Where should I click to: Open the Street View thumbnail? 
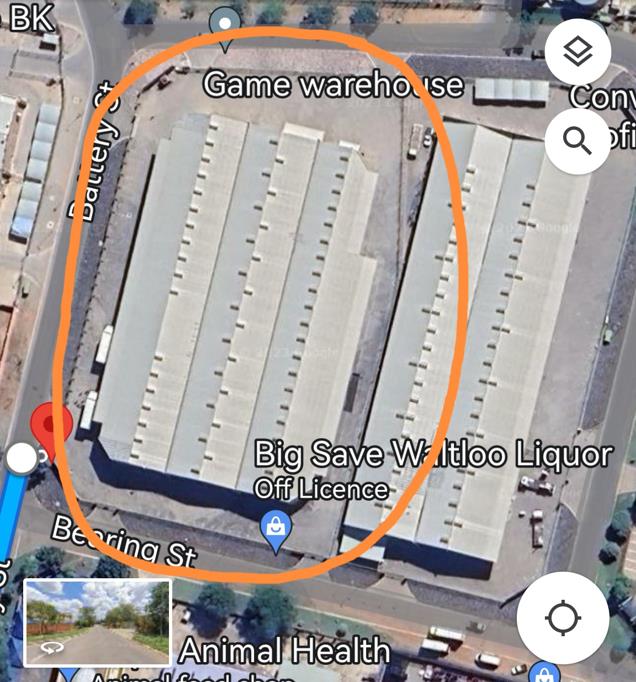coord(97,623)
